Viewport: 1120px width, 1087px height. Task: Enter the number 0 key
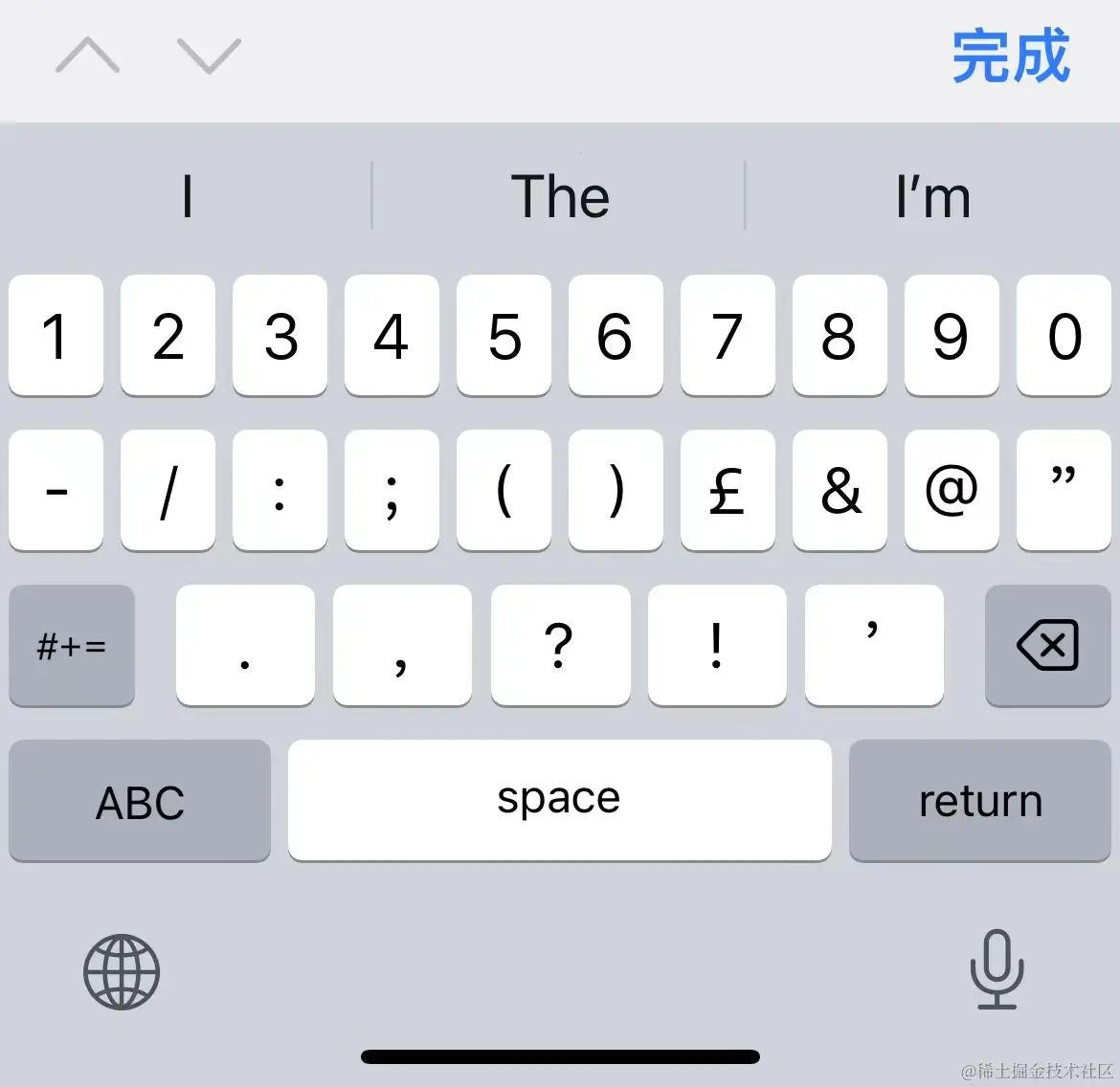[x=1064, y=336]
